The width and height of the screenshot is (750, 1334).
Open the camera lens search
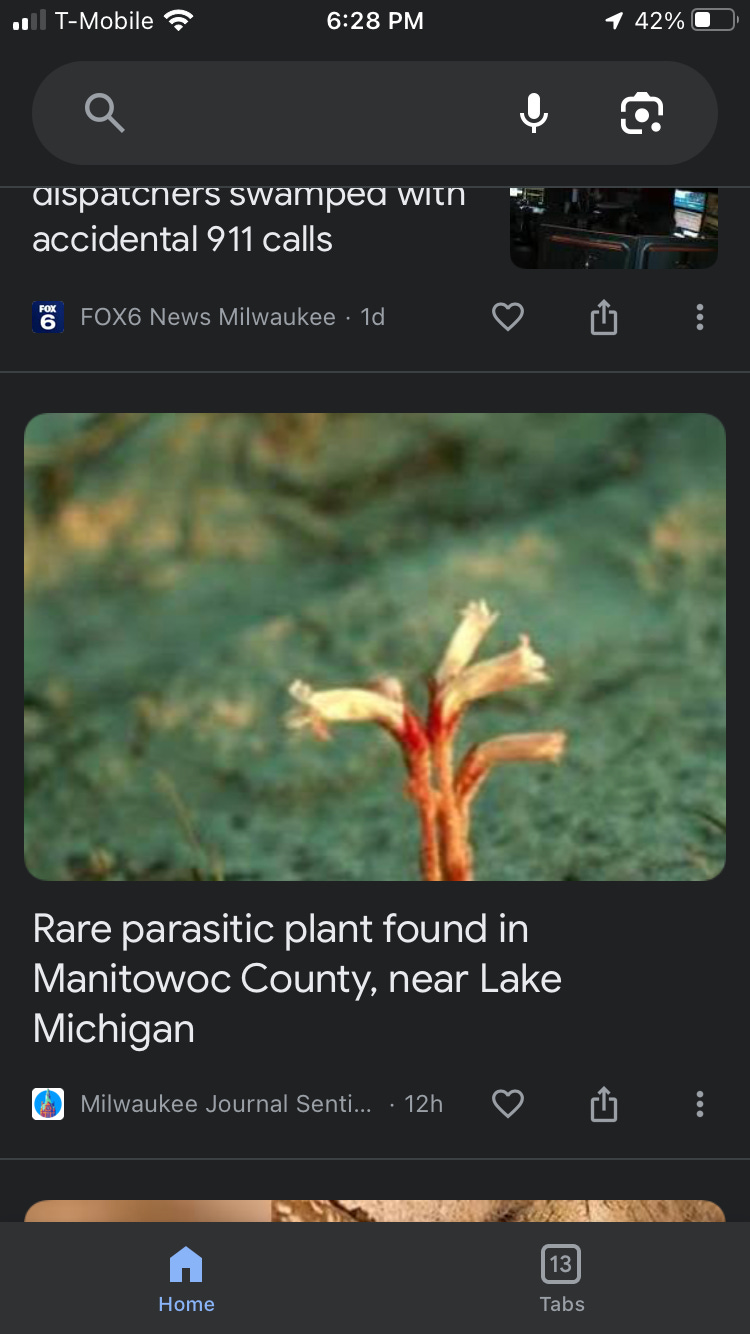[642, 113]
